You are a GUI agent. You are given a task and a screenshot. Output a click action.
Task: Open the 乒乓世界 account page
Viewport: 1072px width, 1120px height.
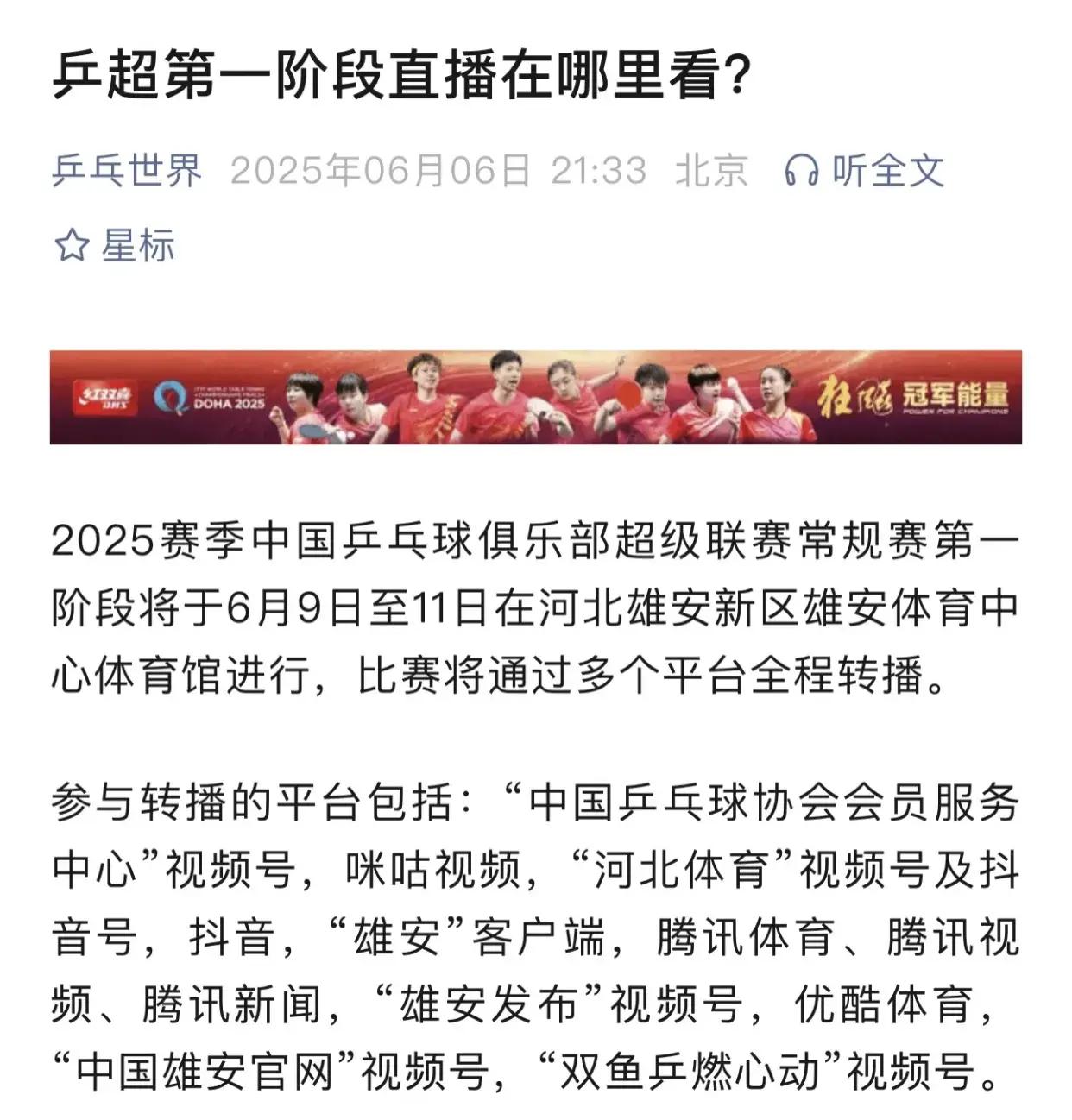[x=127, y=171]
